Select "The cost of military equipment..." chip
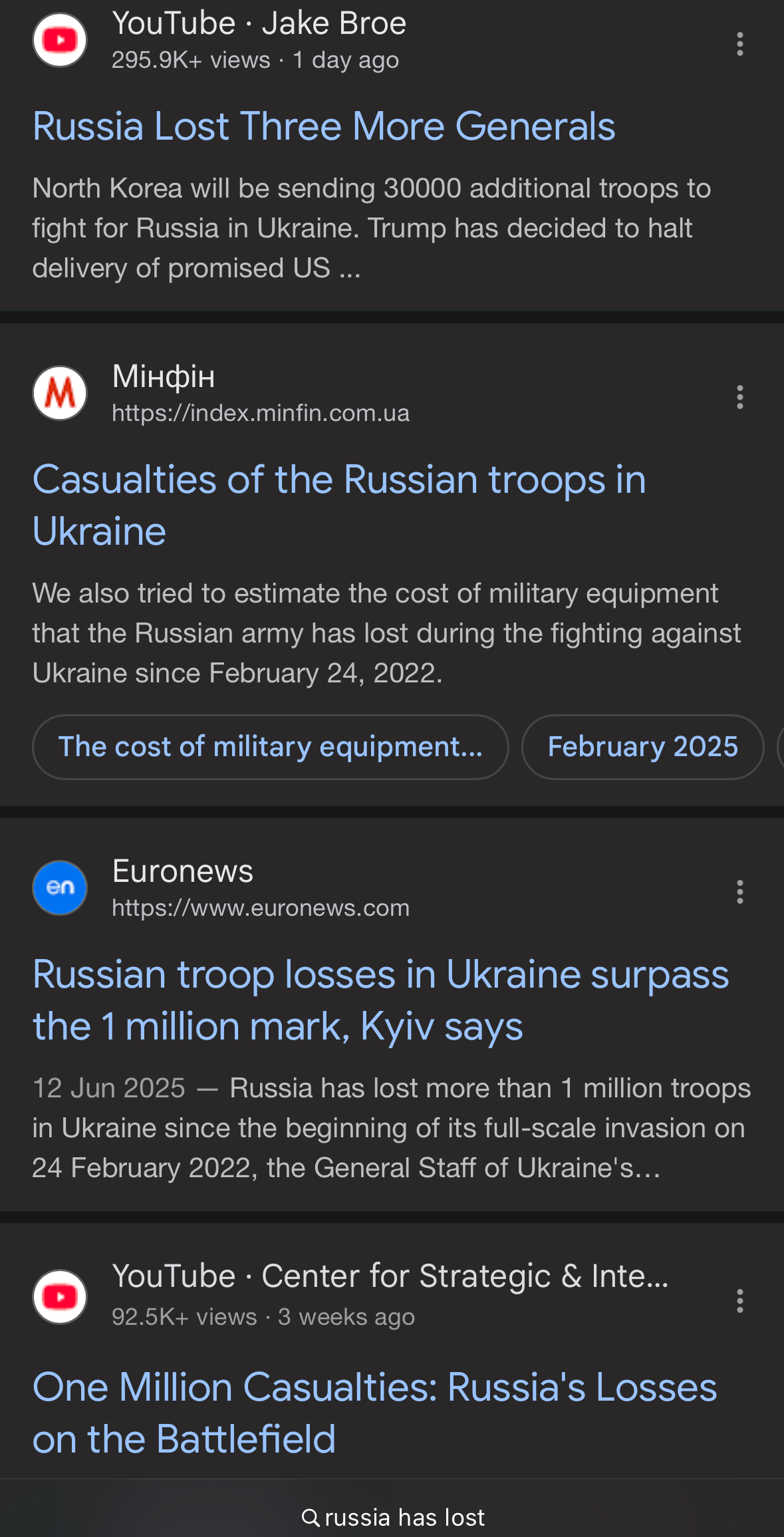The height and width of the screenshot is (1537, 784). [271, 747]
